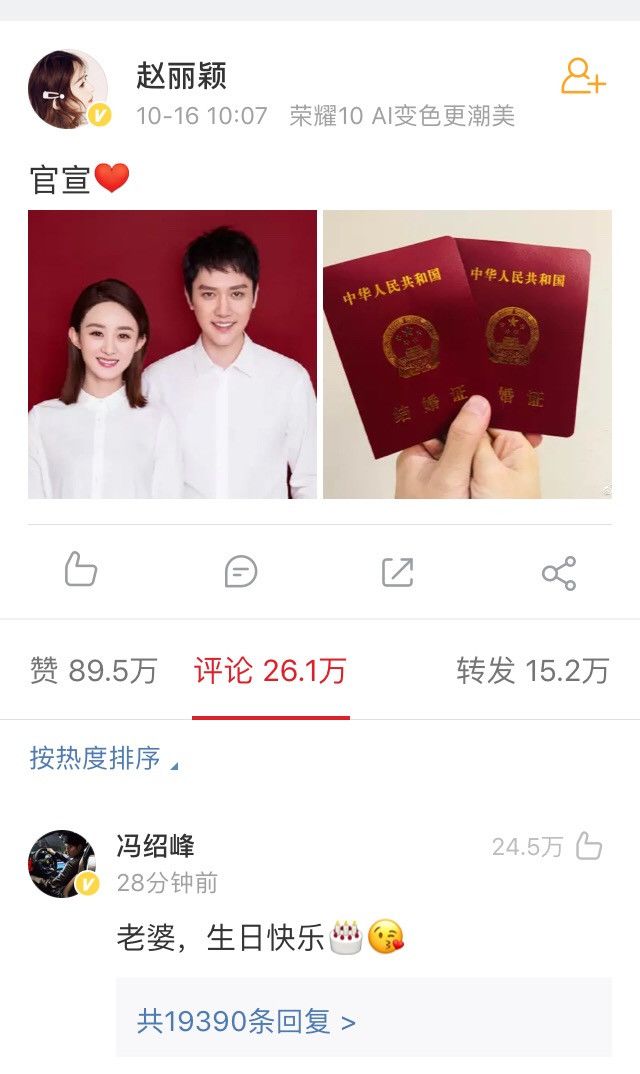Like 冯绍峰's comment
The width and height of the screenshot is (640, 1074).
pos(589,847)
